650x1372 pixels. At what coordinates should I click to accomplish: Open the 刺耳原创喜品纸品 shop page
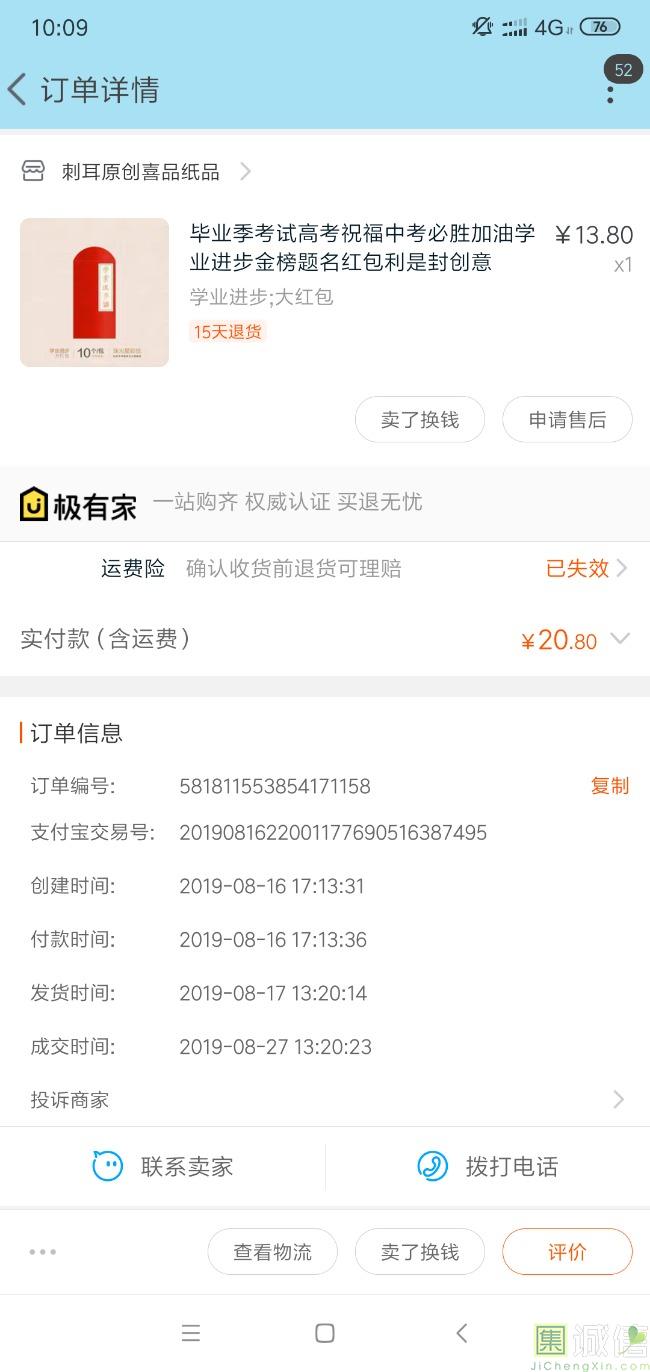140,172
